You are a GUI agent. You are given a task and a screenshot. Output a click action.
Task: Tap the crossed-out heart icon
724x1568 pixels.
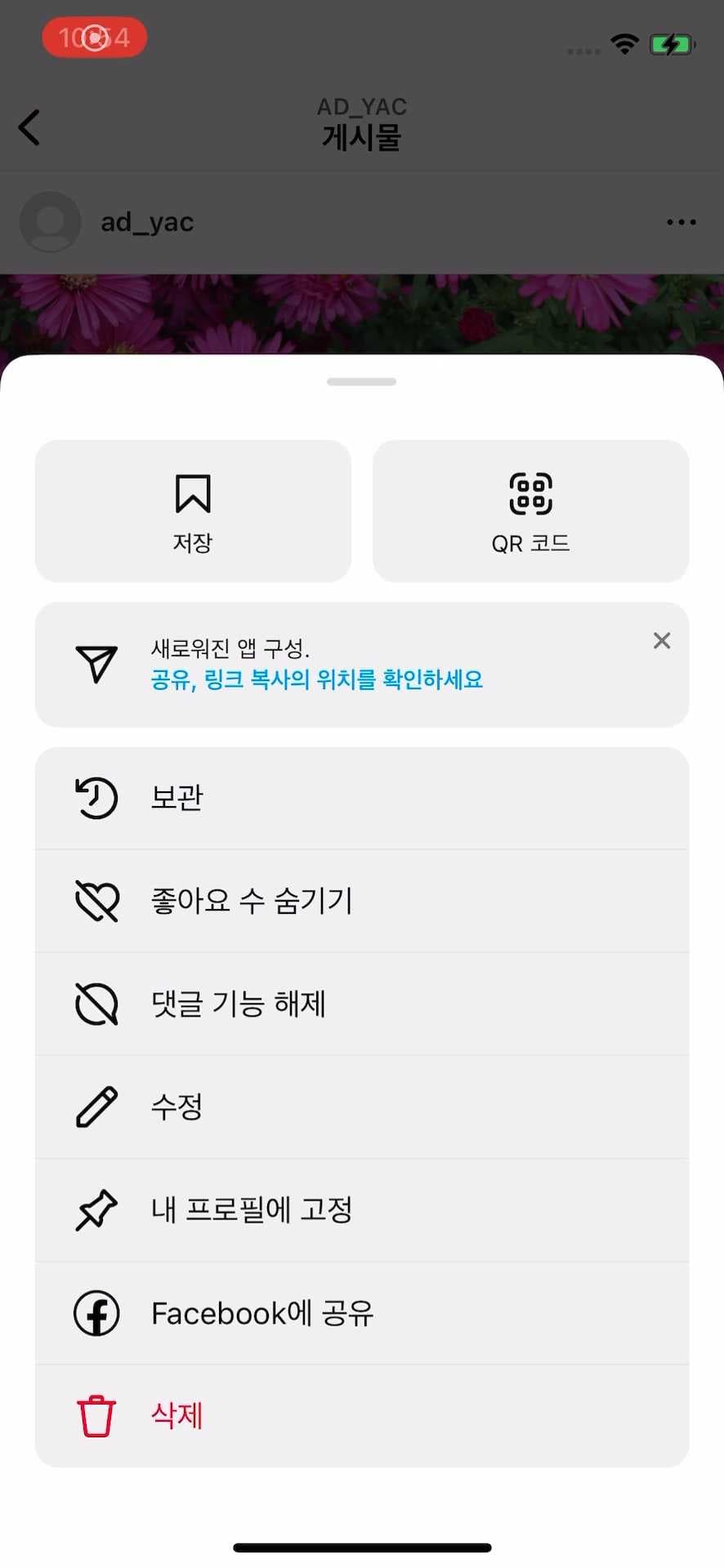tap(96, 901)
